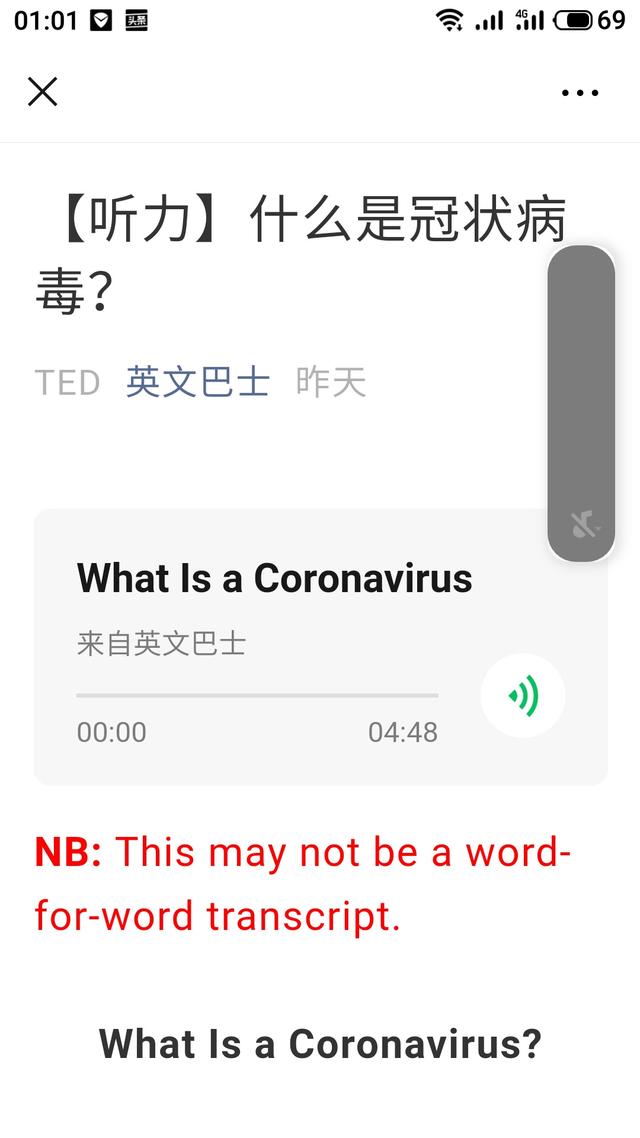
Task: Open the three-dot overflow menu
Action: [580, 93]
